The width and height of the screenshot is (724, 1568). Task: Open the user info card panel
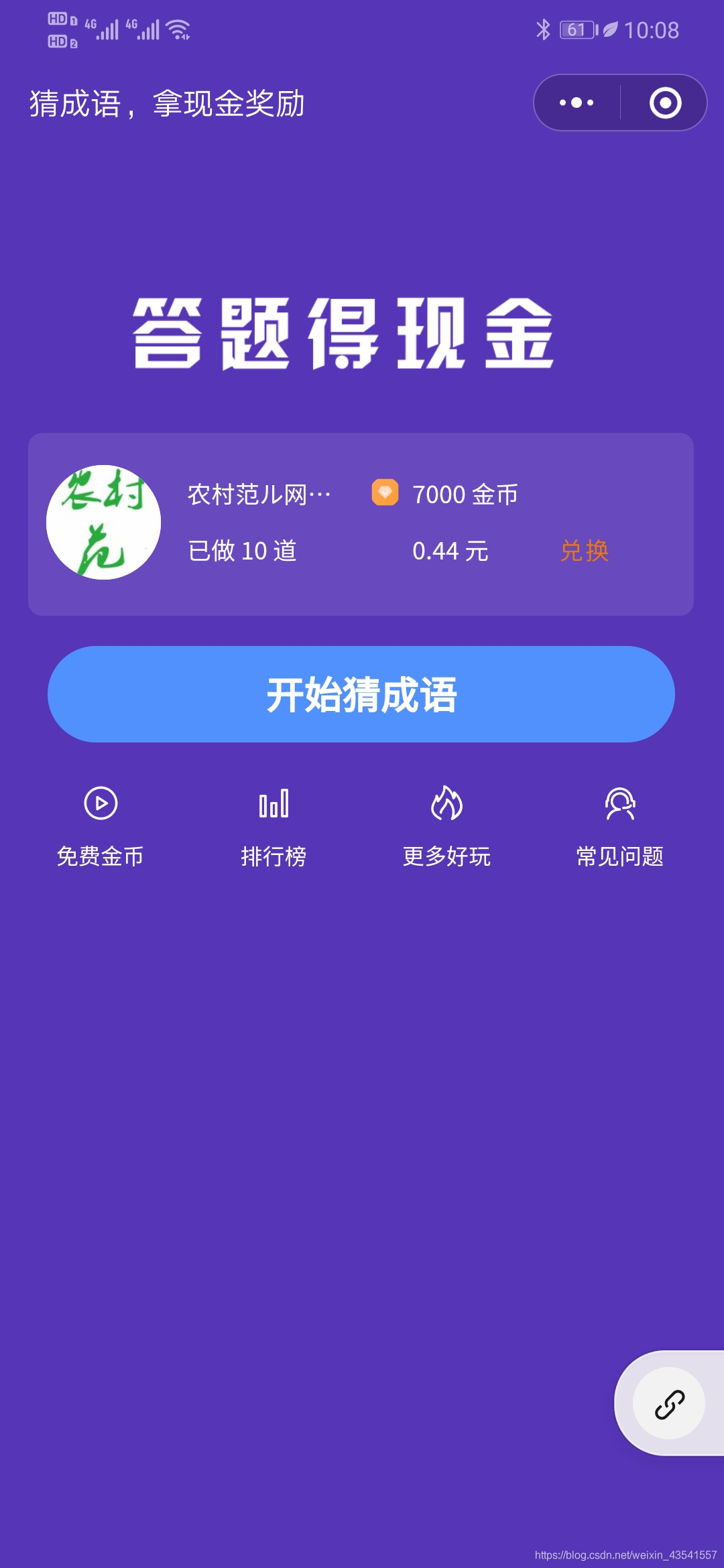(x=362, y=524)
